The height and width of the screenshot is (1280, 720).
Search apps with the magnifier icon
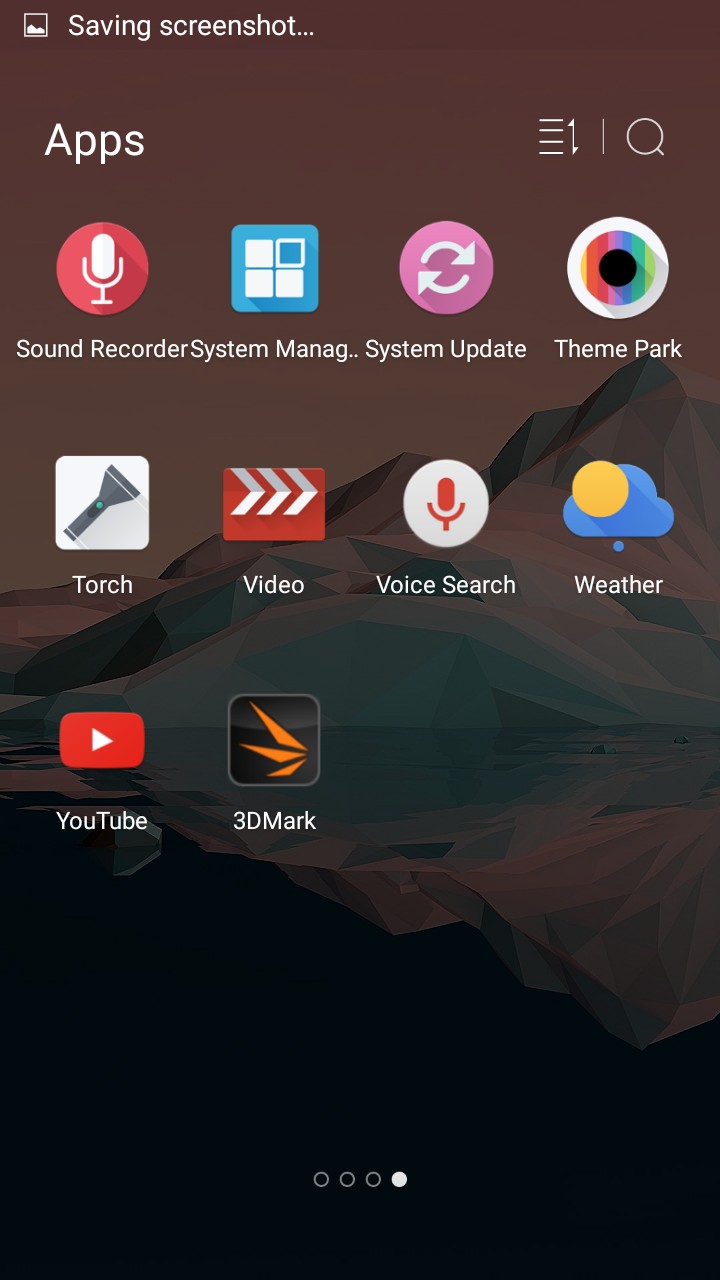(645, 137)
